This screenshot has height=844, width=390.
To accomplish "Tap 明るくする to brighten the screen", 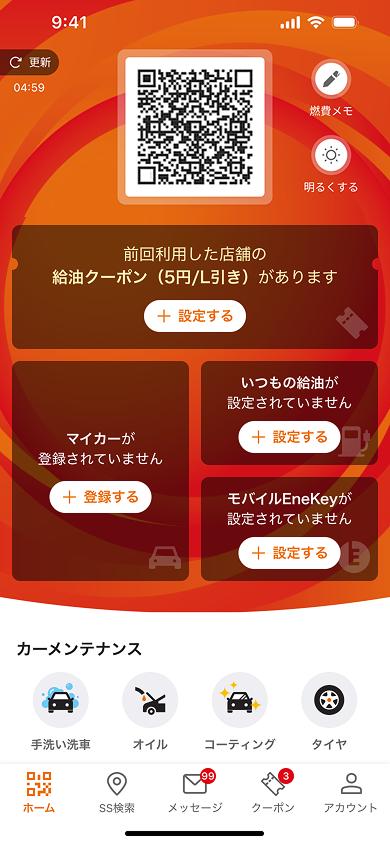I will (x=331, y=156).
